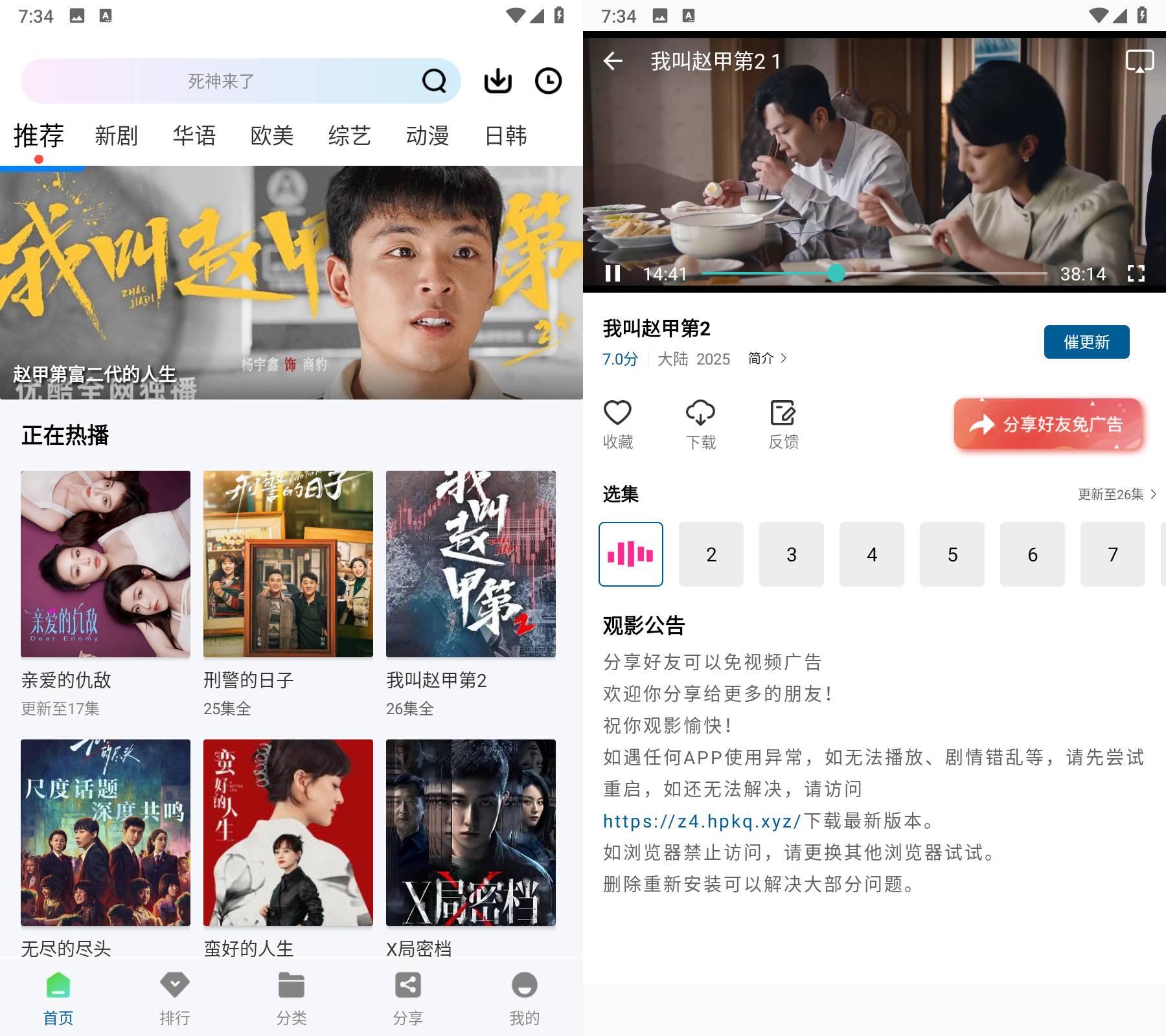Viewport: 1166px width, 1036px height.
Task: Cast the video to another screen
Action: click(x=1139, y=62)
